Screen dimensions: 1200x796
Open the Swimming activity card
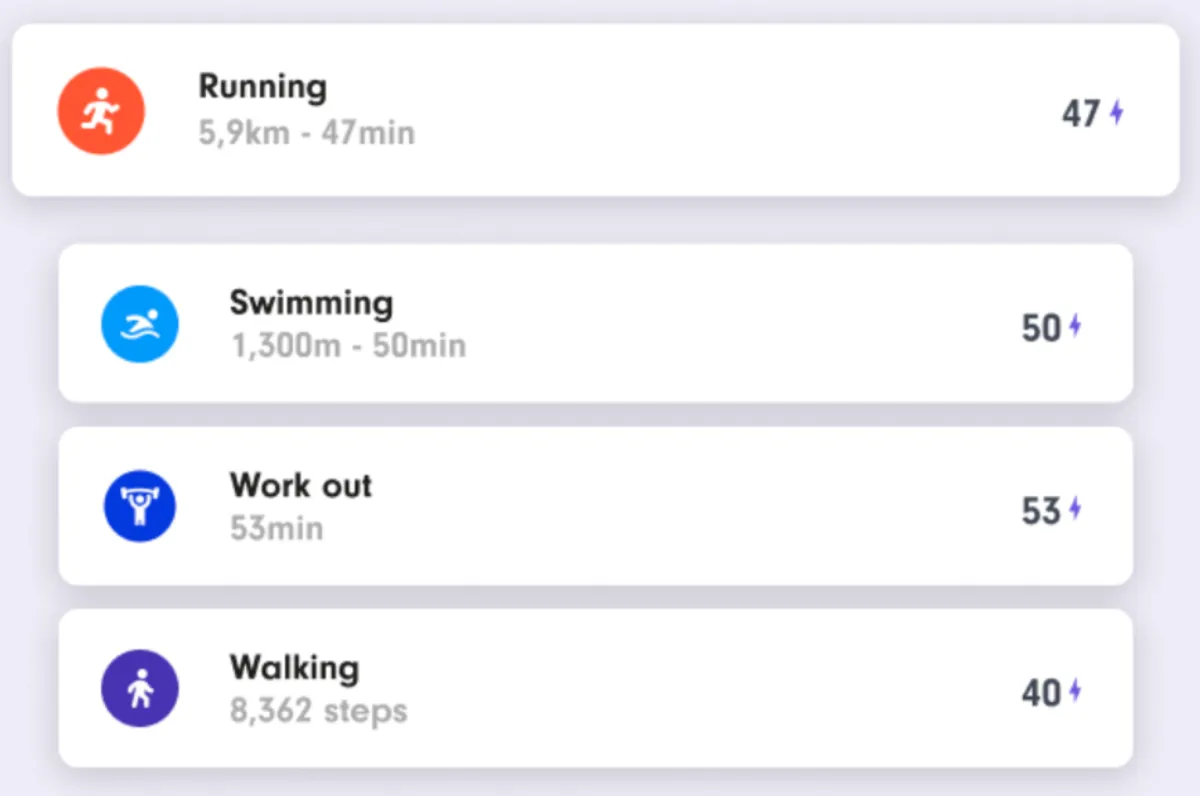point(595,324)
